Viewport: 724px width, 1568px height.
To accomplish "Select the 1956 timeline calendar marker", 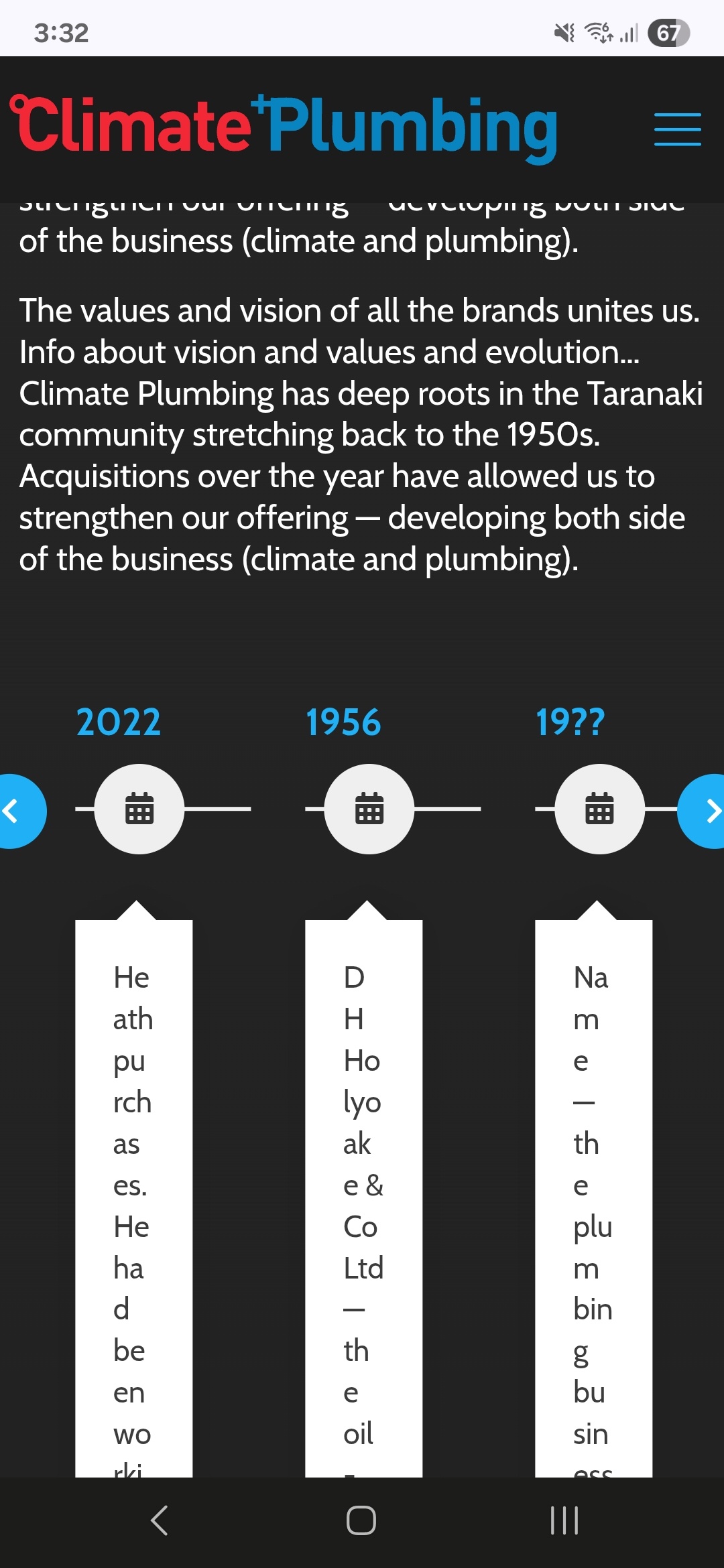I will (369, 809).
